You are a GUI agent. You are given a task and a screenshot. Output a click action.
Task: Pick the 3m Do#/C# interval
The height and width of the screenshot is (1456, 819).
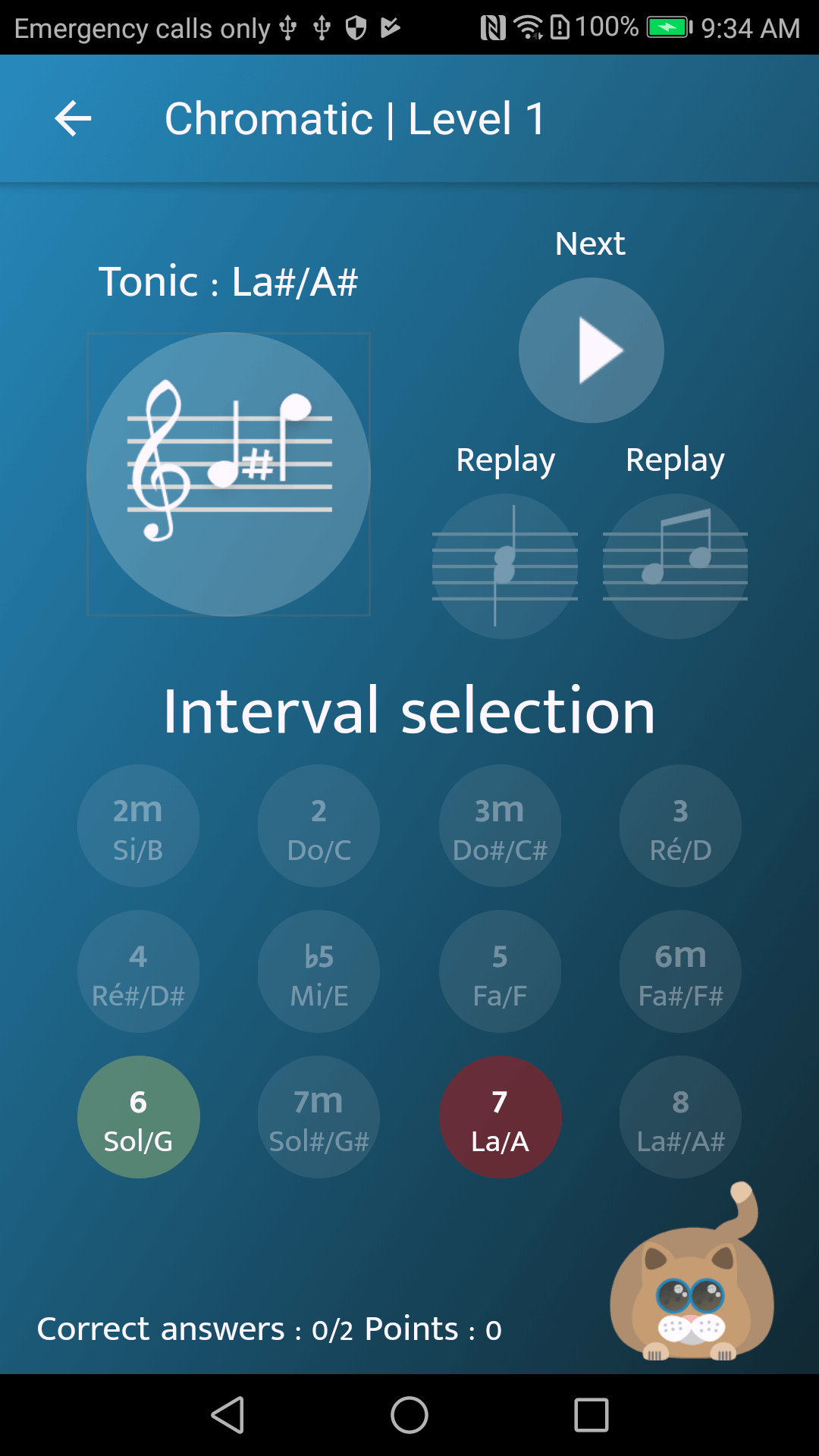coord(500,827)
